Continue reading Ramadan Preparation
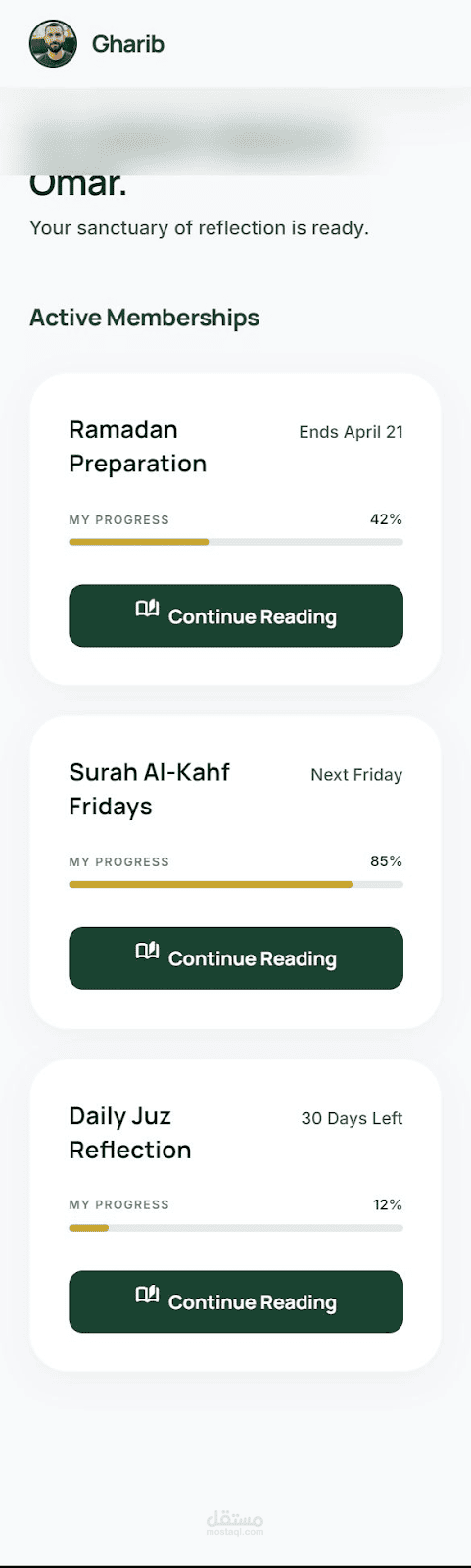 pyautogui.click(x=236, y=615)
